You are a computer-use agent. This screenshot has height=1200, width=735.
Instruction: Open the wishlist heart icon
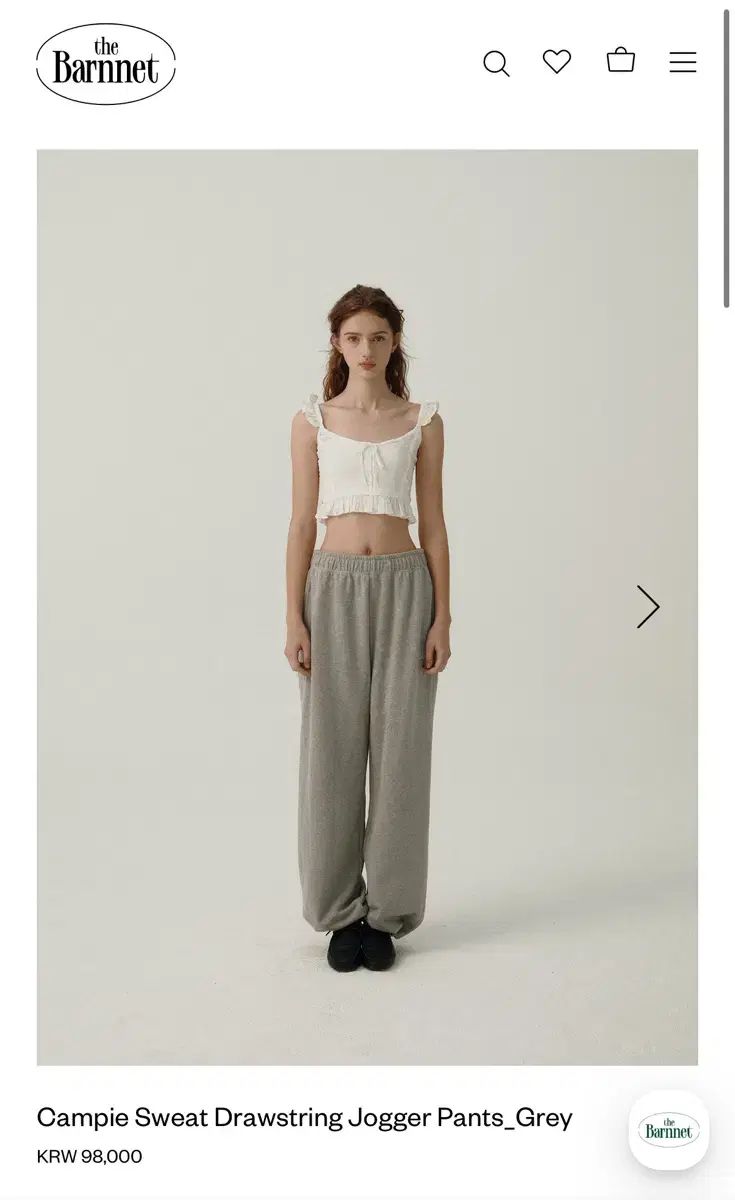557,62
